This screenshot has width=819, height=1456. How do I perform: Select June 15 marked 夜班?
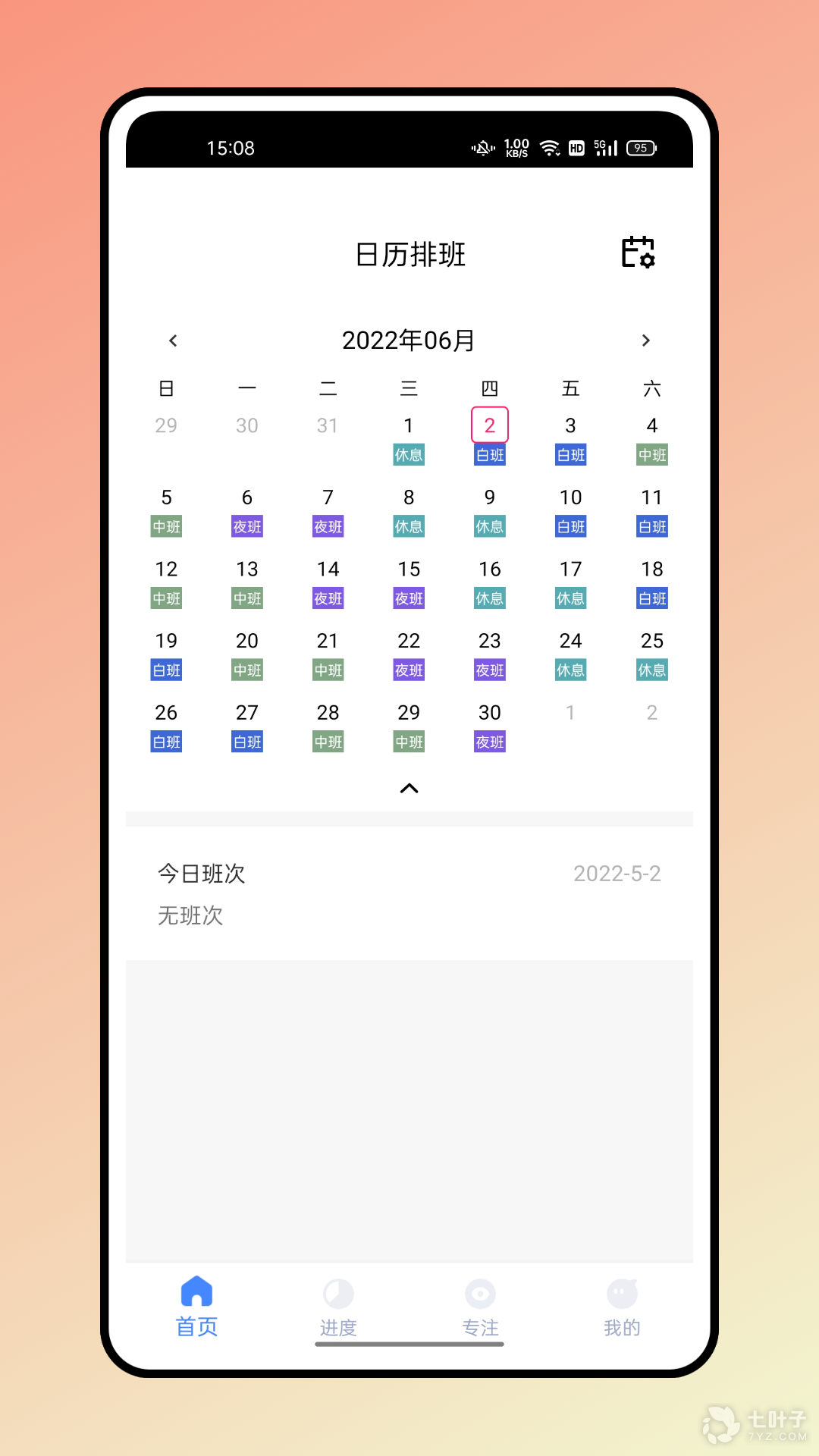409,582
